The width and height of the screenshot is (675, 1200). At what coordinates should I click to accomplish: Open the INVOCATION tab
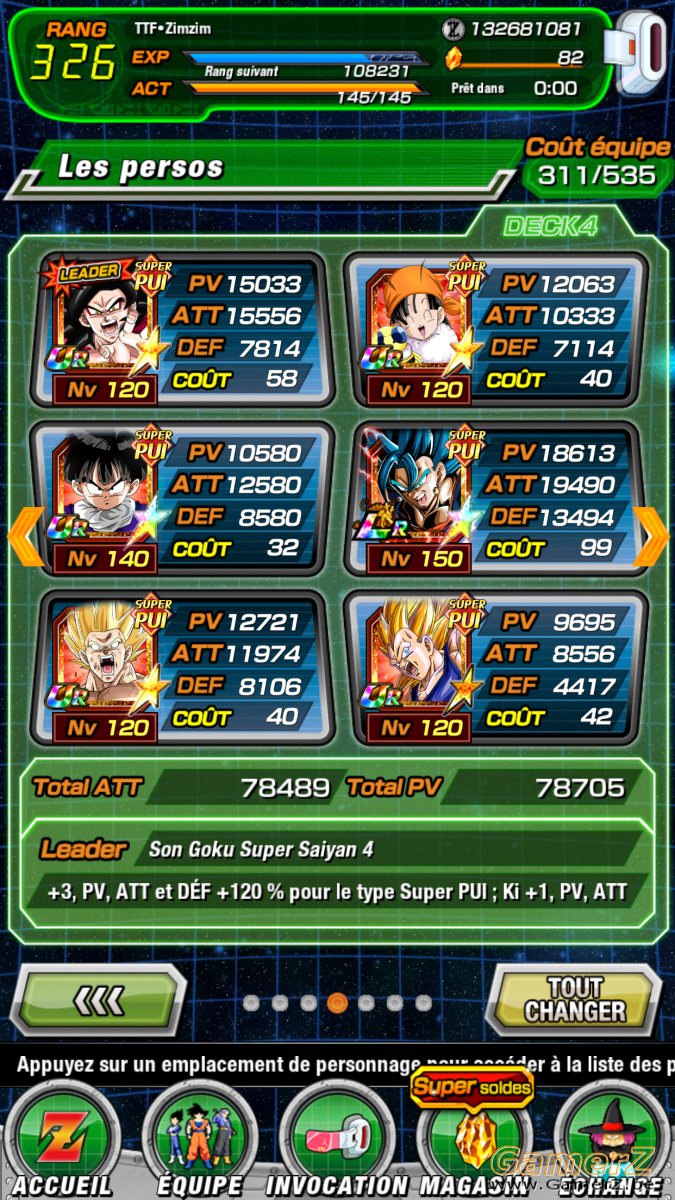[x=337, y=1140]
